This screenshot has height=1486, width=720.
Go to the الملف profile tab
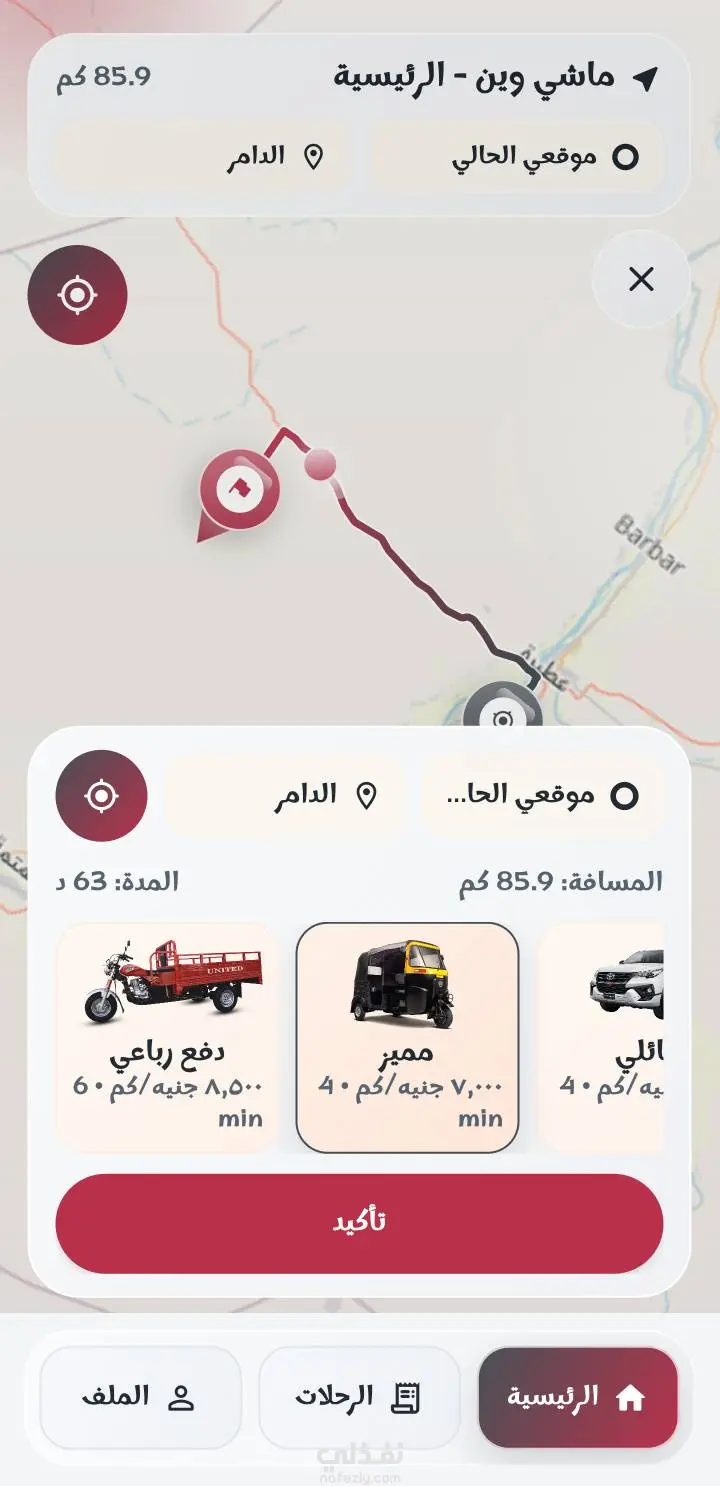pos(140,1397)
